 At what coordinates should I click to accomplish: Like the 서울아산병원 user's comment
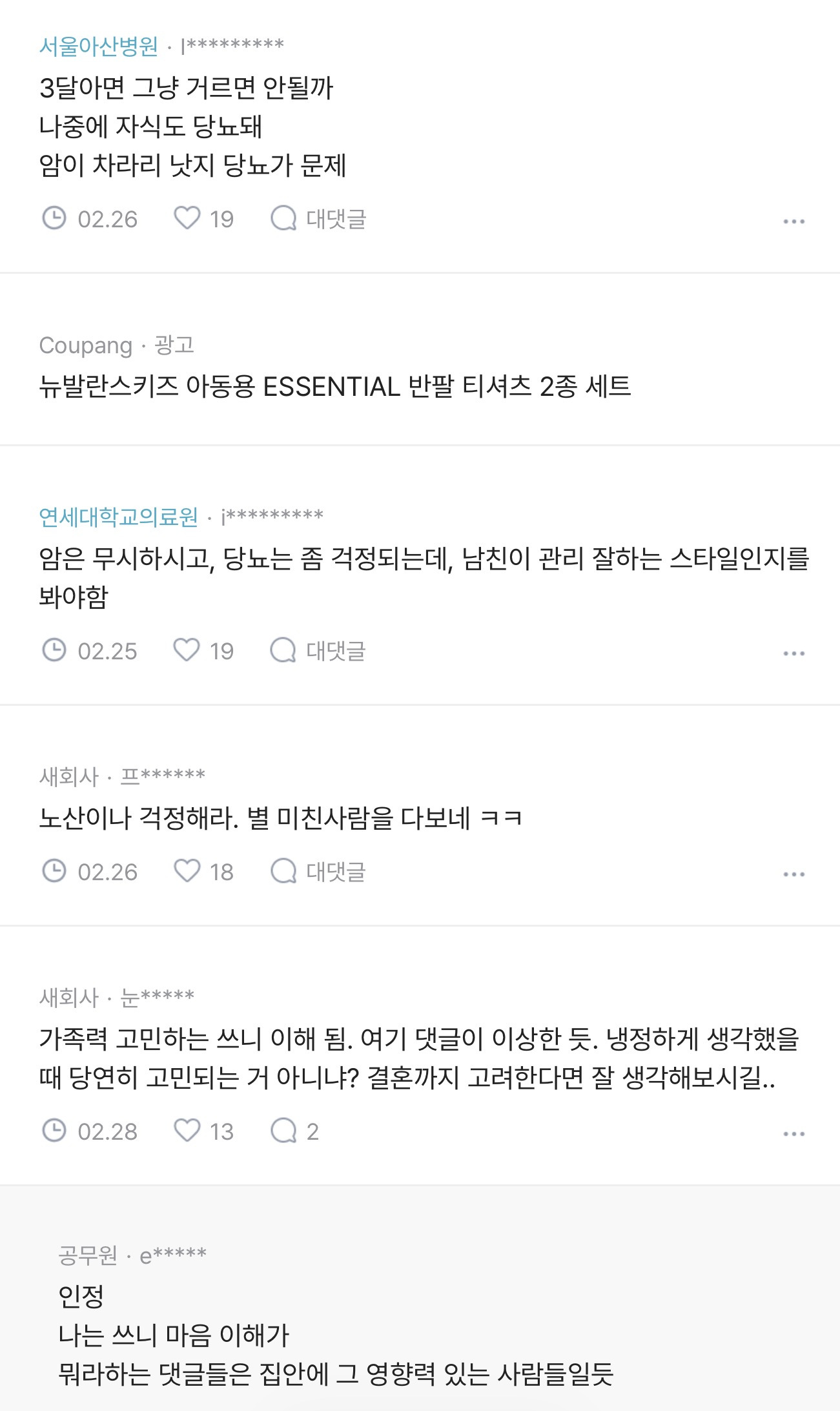(x=203, y=219)
